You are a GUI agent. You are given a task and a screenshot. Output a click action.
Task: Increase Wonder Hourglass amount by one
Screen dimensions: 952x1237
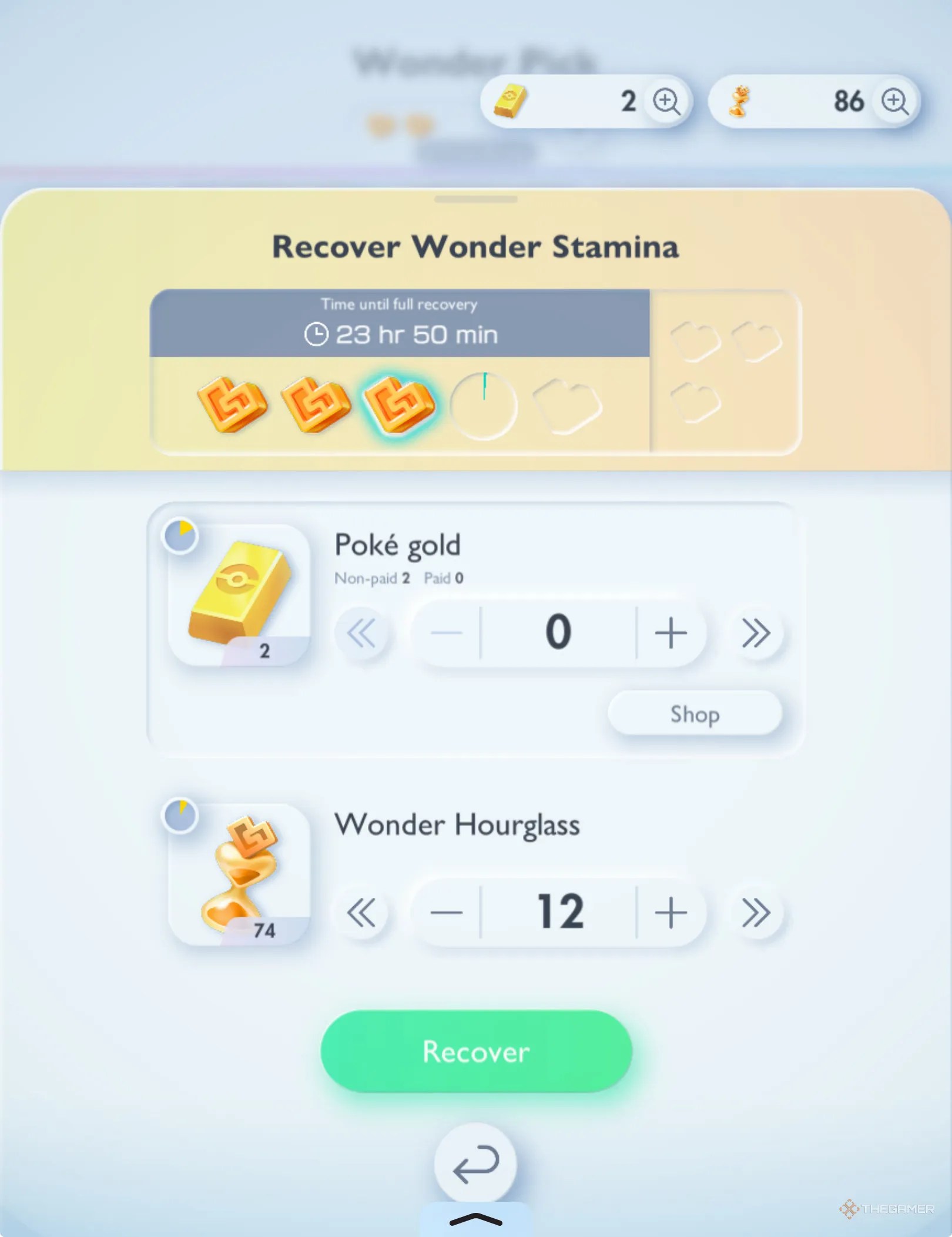coord(671,913)
